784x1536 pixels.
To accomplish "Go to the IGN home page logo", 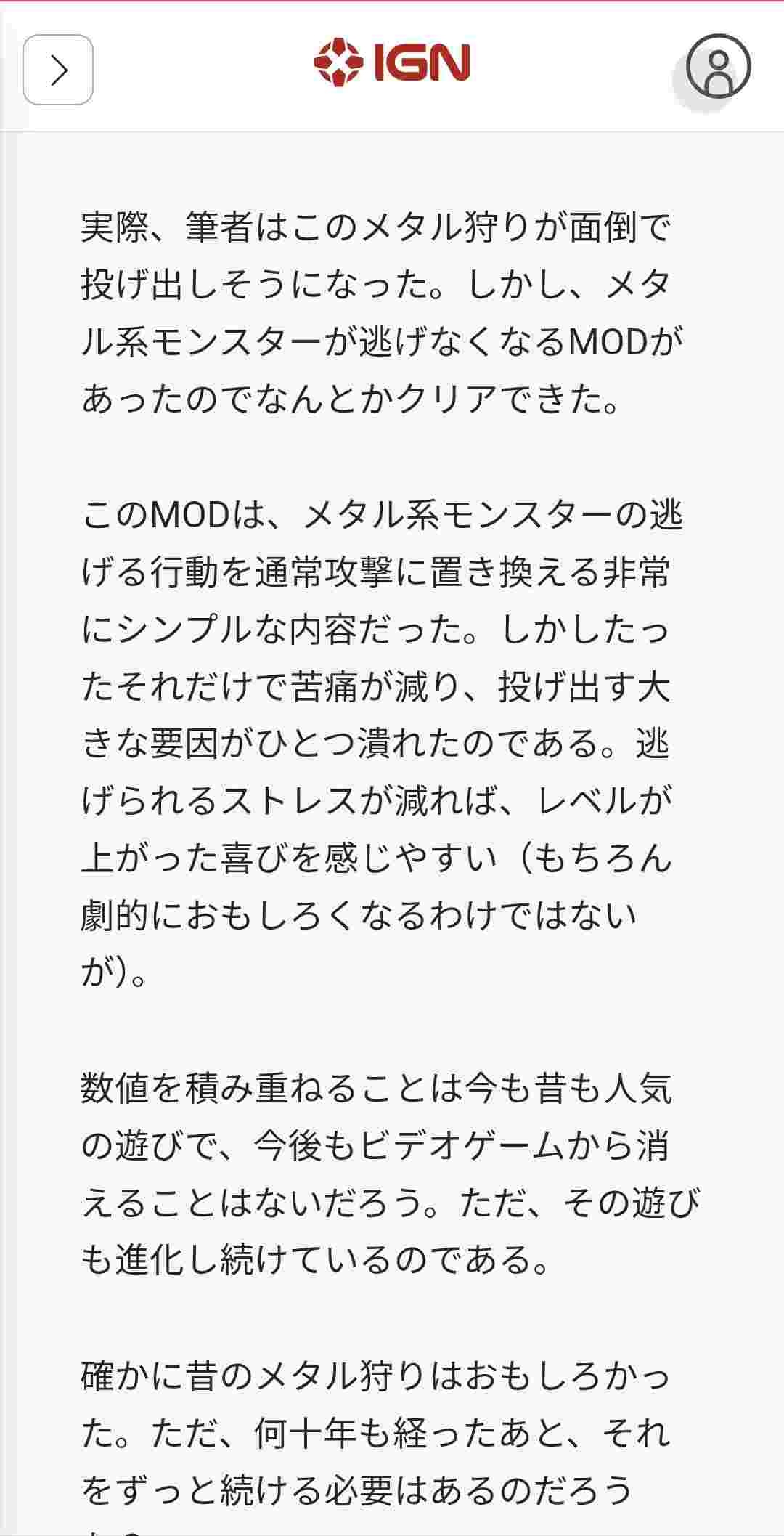I will [392, 64].
